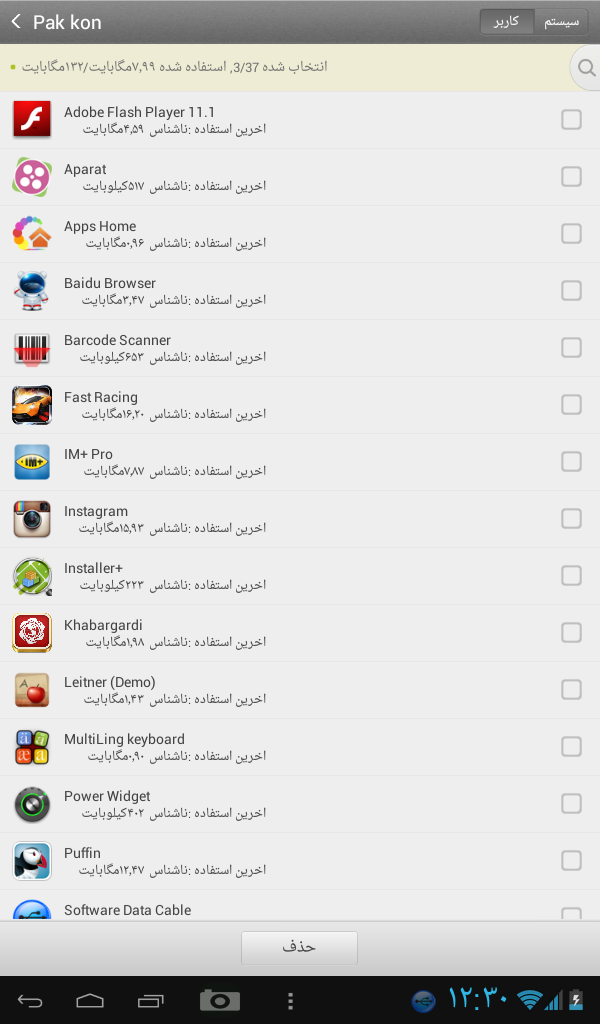This screenshot has height=1024, width=600.
Task: Select the Baidu Browser checkbox
Action: pos(571,291)
